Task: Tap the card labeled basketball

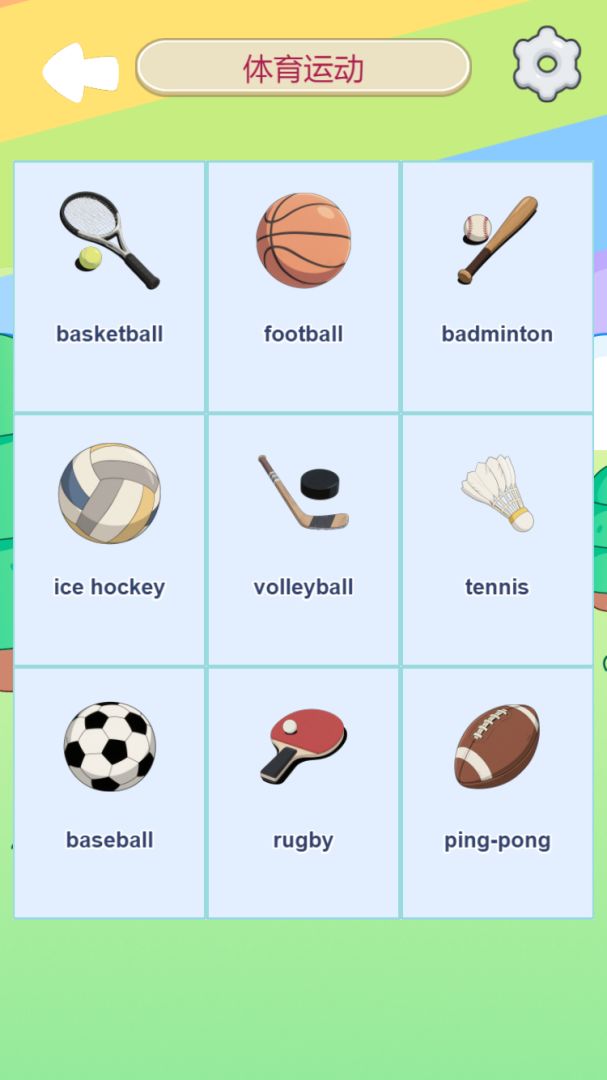Action: click(109, 287)
